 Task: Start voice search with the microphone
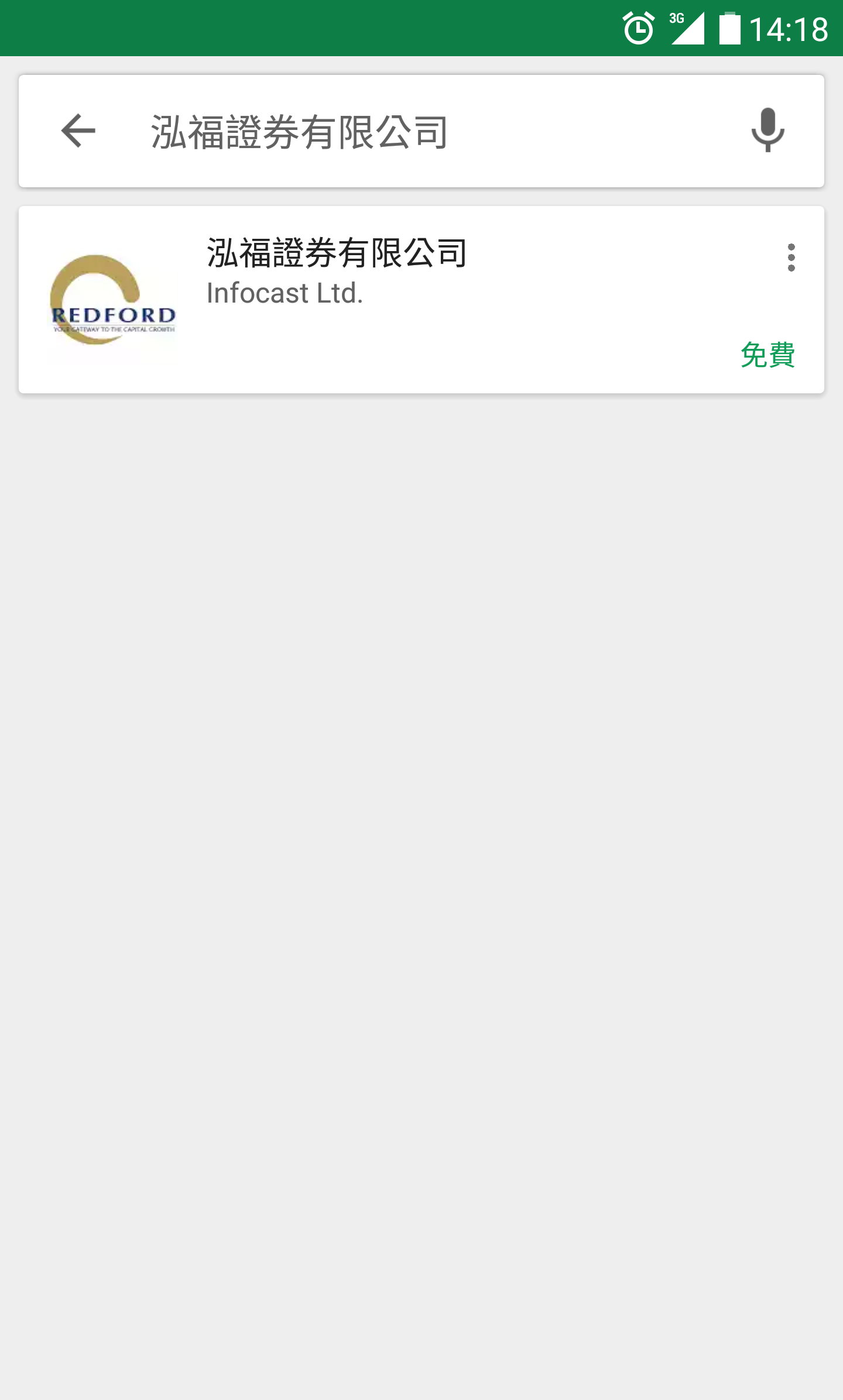click(767, 131)
